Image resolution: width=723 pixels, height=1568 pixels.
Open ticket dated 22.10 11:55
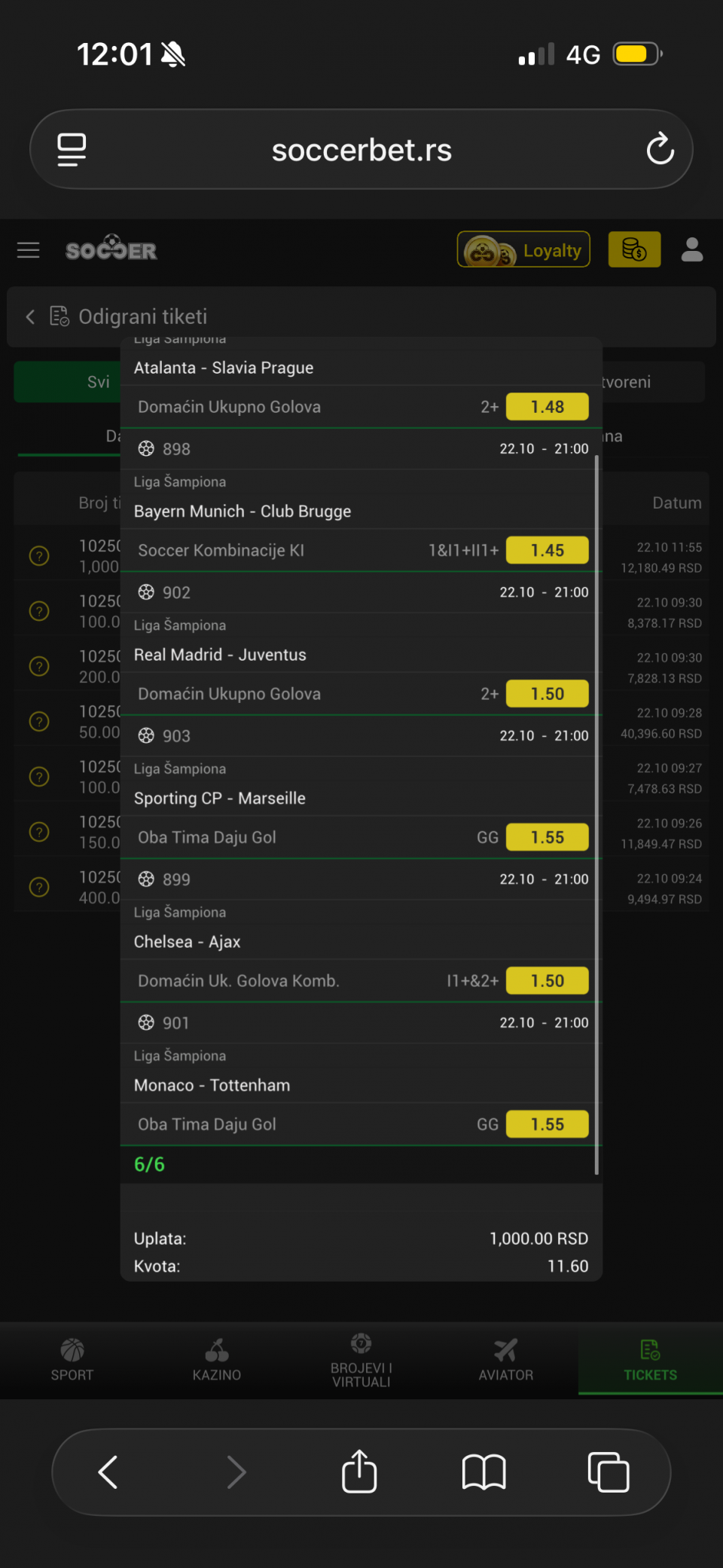pyautogui.click(x=661, y=556)
